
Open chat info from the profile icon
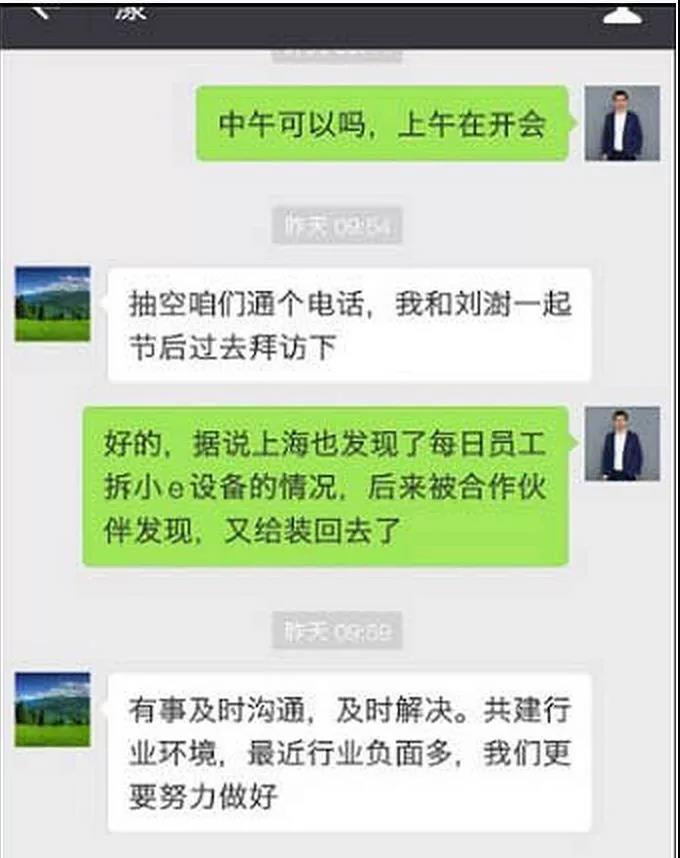(x=622, y=15)
